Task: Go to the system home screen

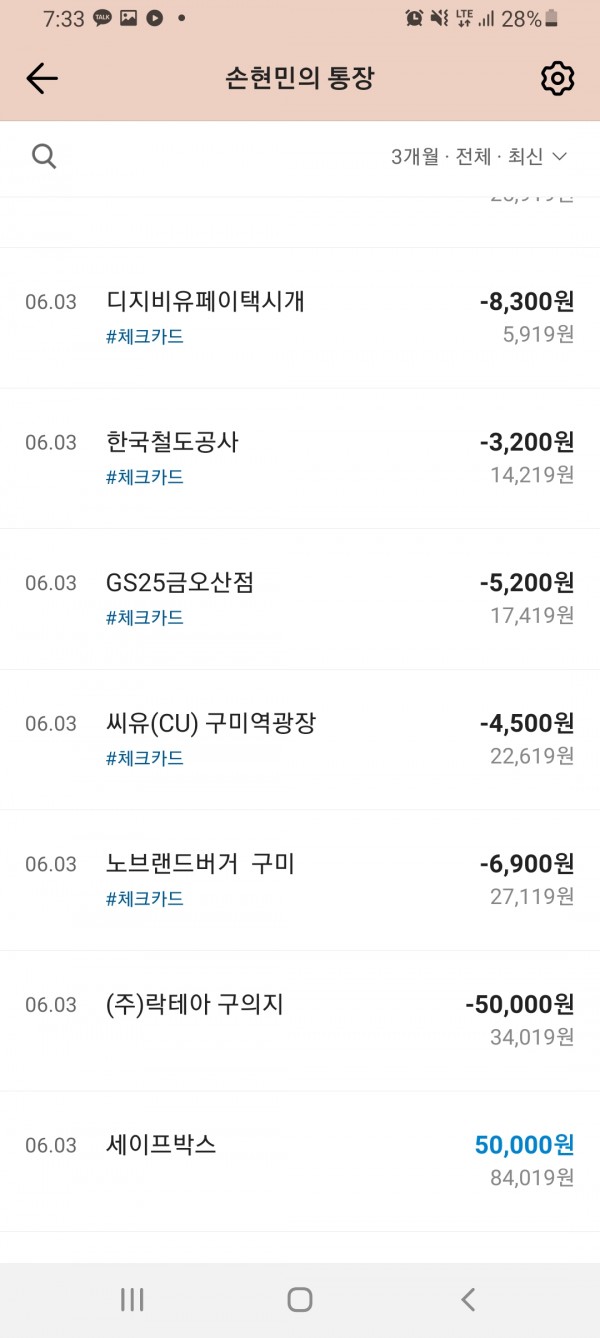Action: (x=299, y=1299)
